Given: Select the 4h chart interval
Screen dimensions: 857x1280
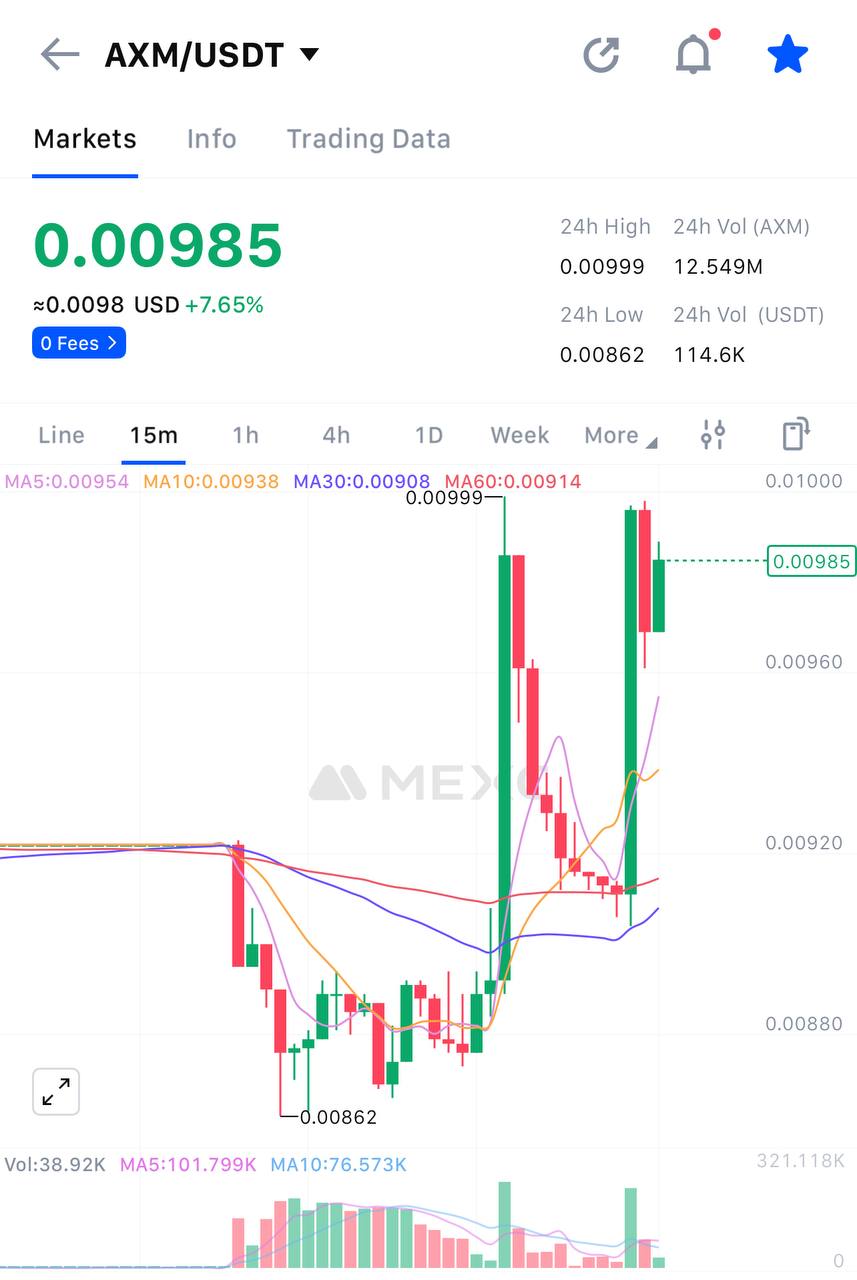Looking at the screenshot, I should [336, 435].
